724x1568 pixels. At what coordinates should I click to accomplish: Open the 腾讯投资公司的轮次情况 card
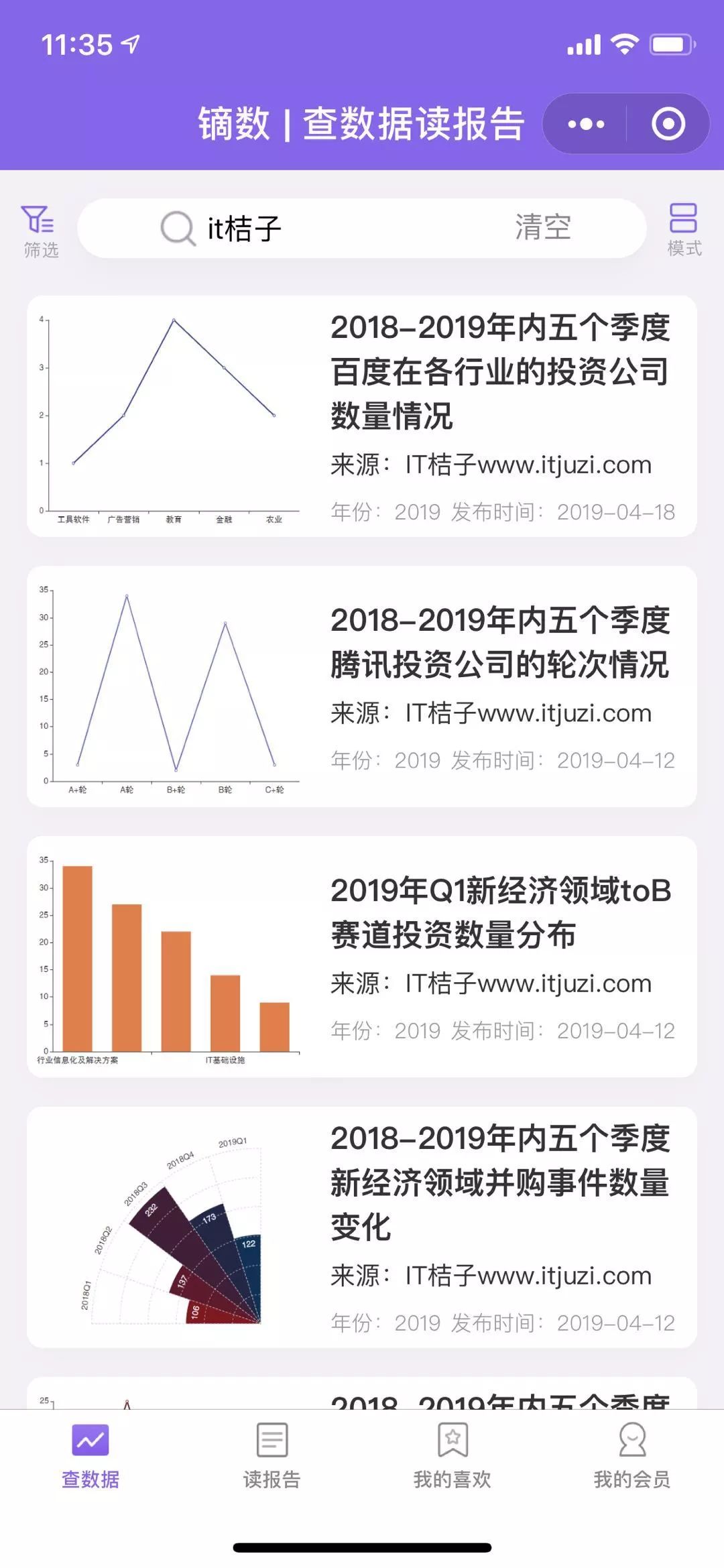click(x=362, y=686)
